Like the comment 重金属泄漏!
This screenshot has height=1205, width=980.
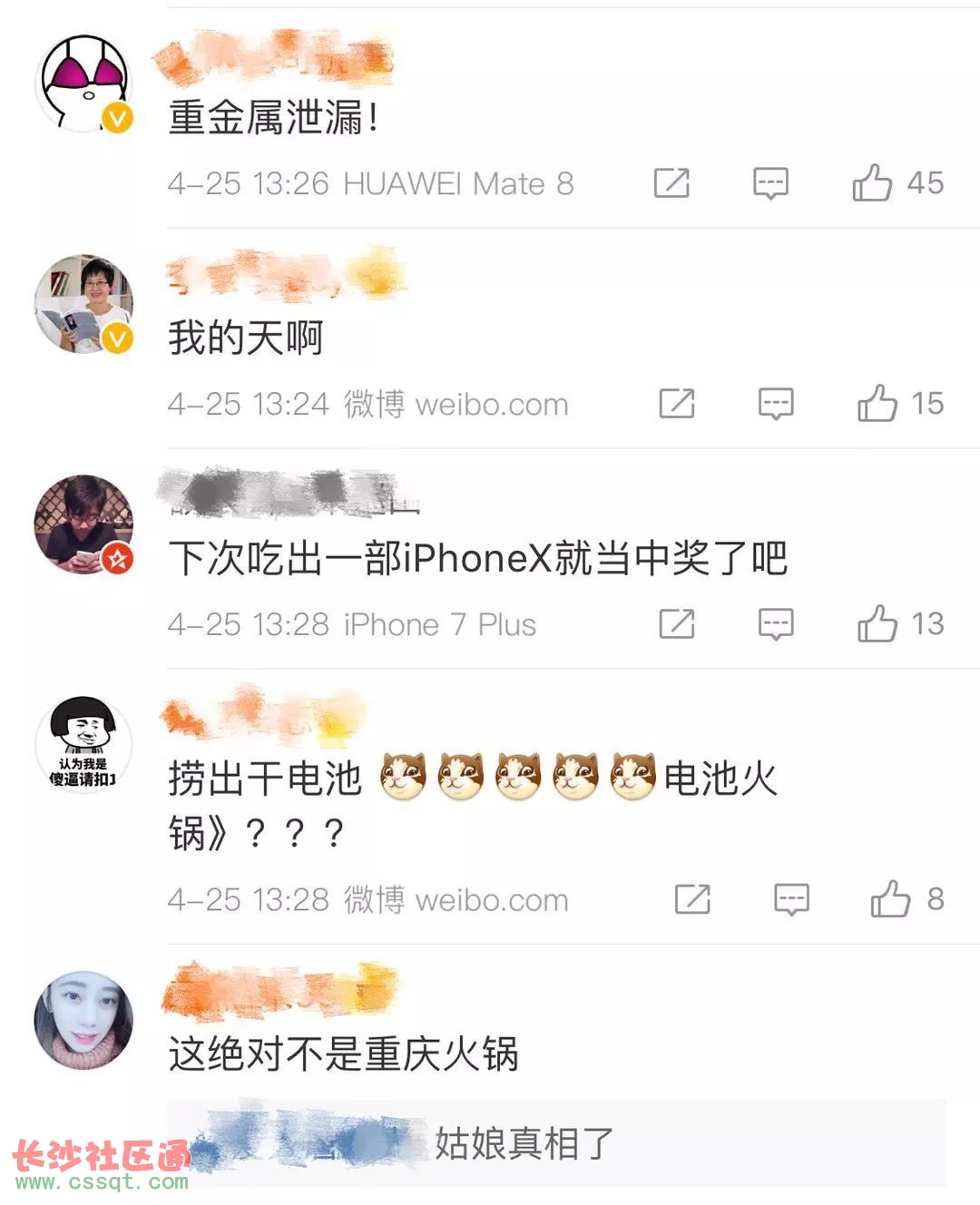click(872, 183)
